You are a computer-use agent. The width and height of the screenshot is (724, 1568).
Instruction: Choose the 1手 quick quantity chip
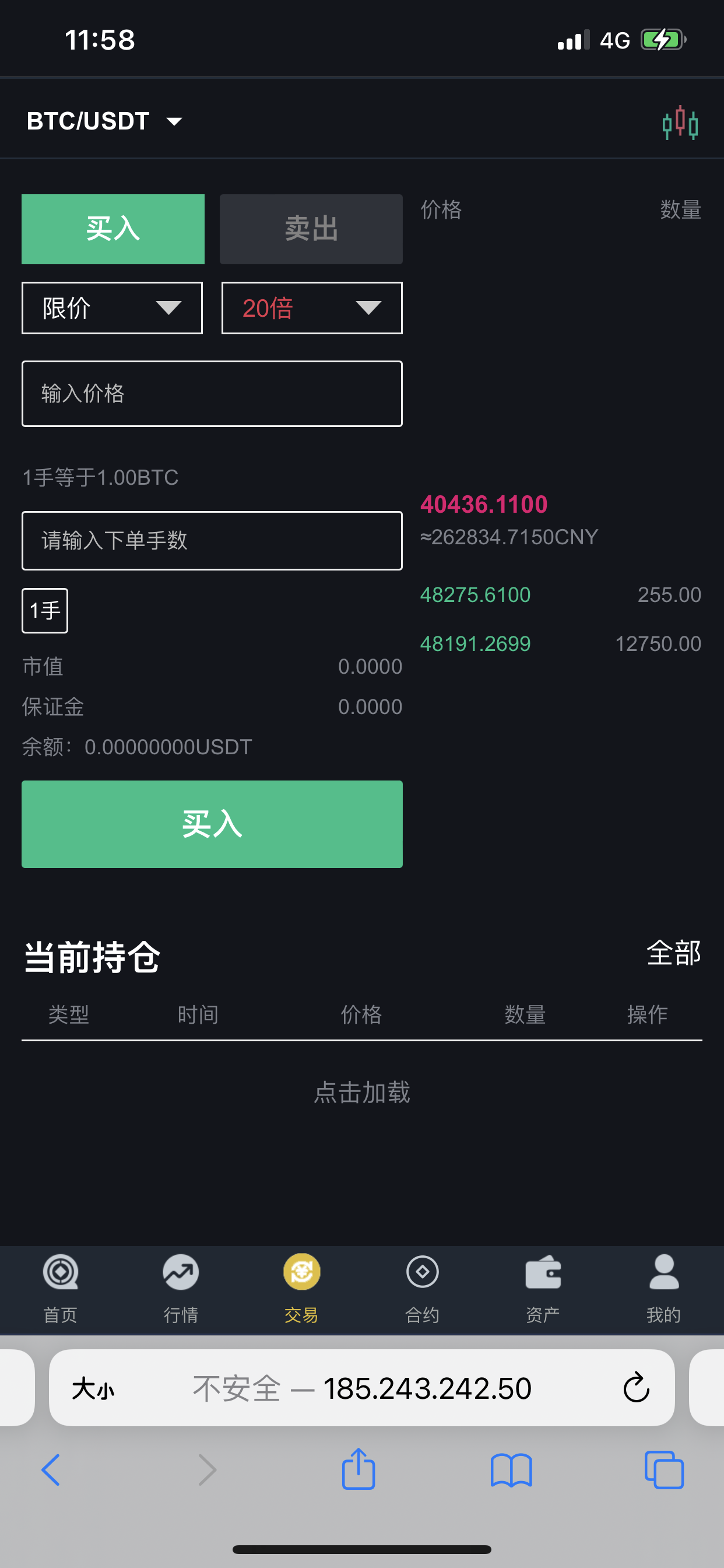[x=45, y=611]
